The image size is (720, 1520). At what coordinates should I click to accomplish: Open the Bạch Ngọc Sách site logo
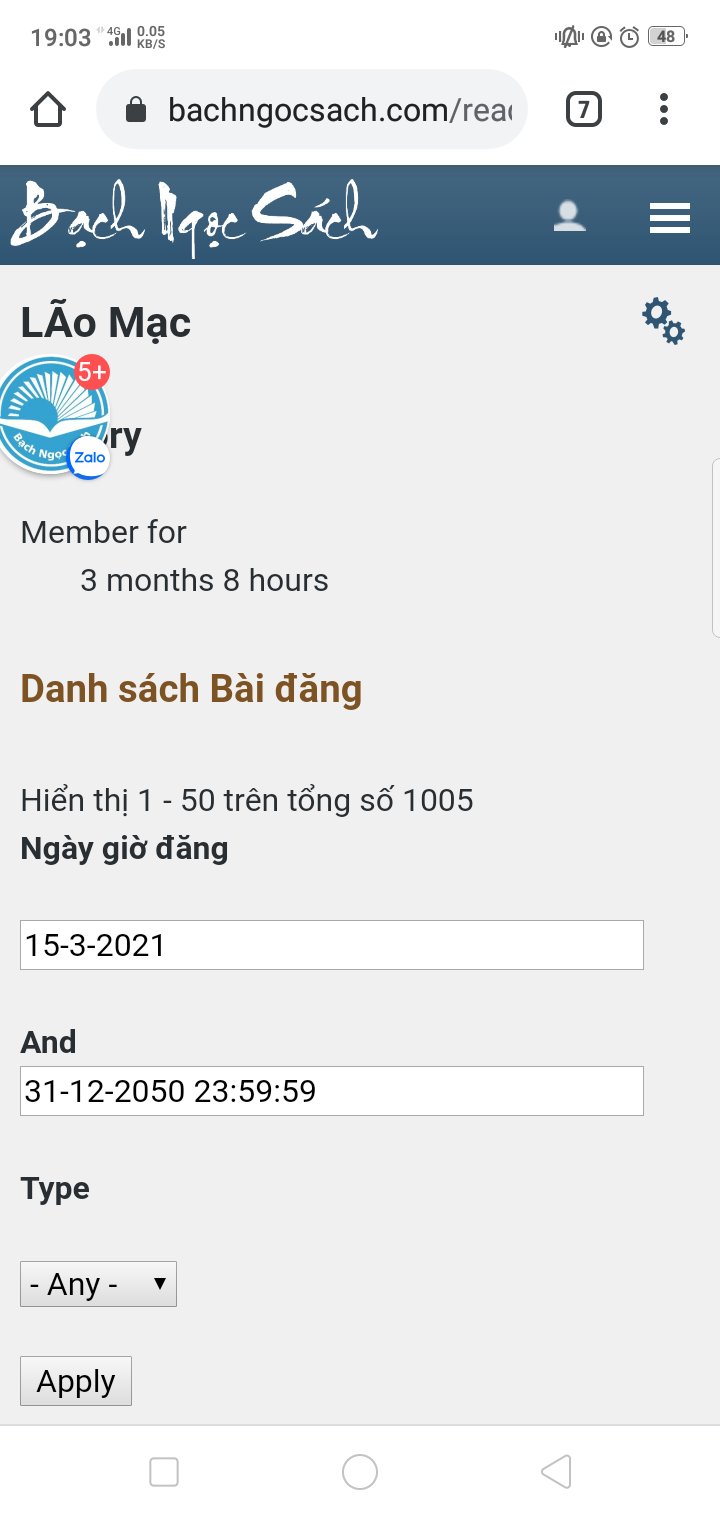click(x=195, y=215)
